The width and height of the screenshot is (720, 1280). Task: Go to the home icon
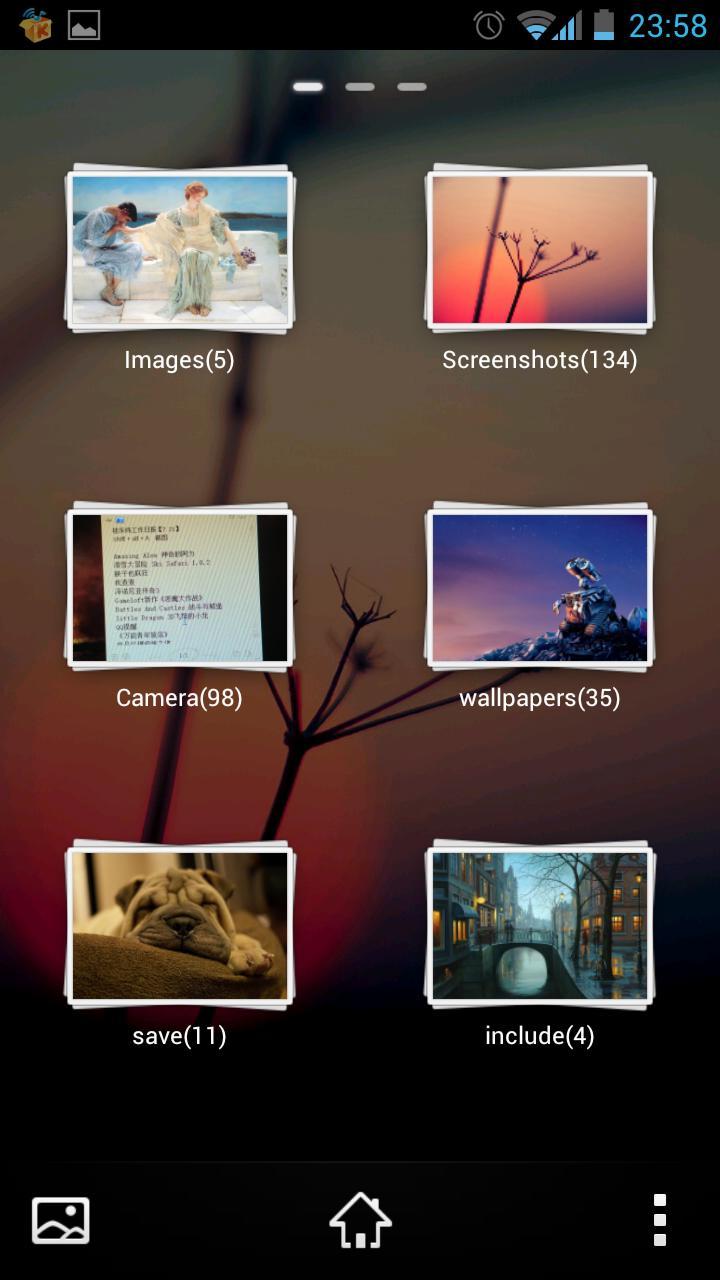360,1220
